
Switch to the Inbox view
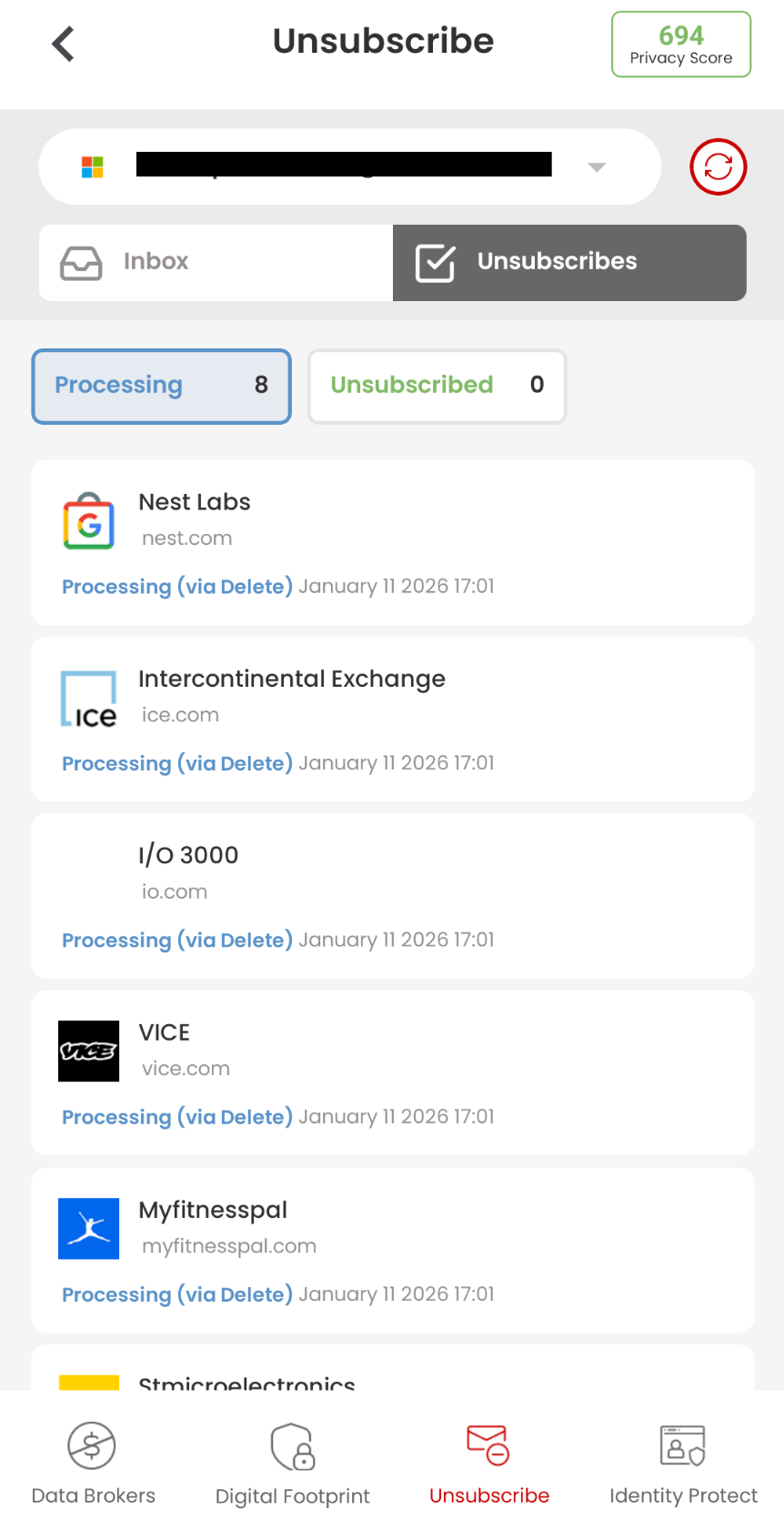click(x=215, y=262)
